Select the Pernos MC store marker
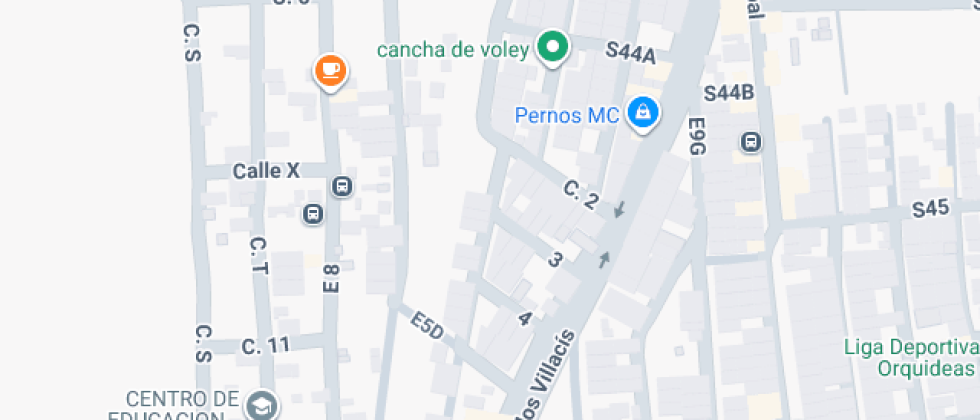The height and width of the screenshot is (420, 980). click(x=642, y=113)
